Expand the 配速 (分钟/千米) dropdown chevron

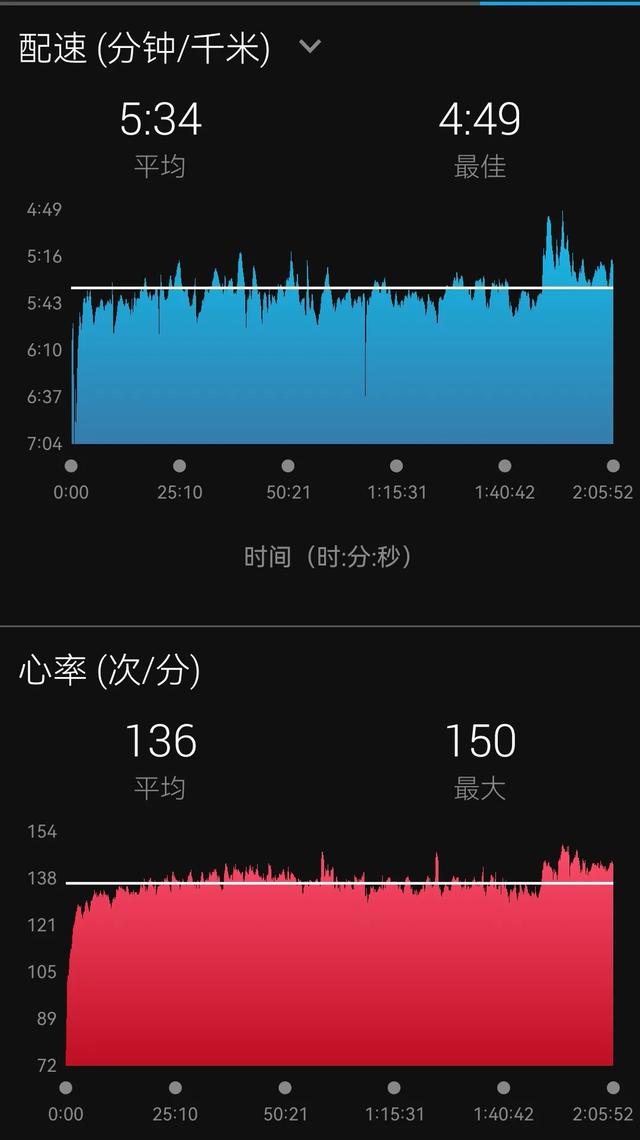pos(310,46)
